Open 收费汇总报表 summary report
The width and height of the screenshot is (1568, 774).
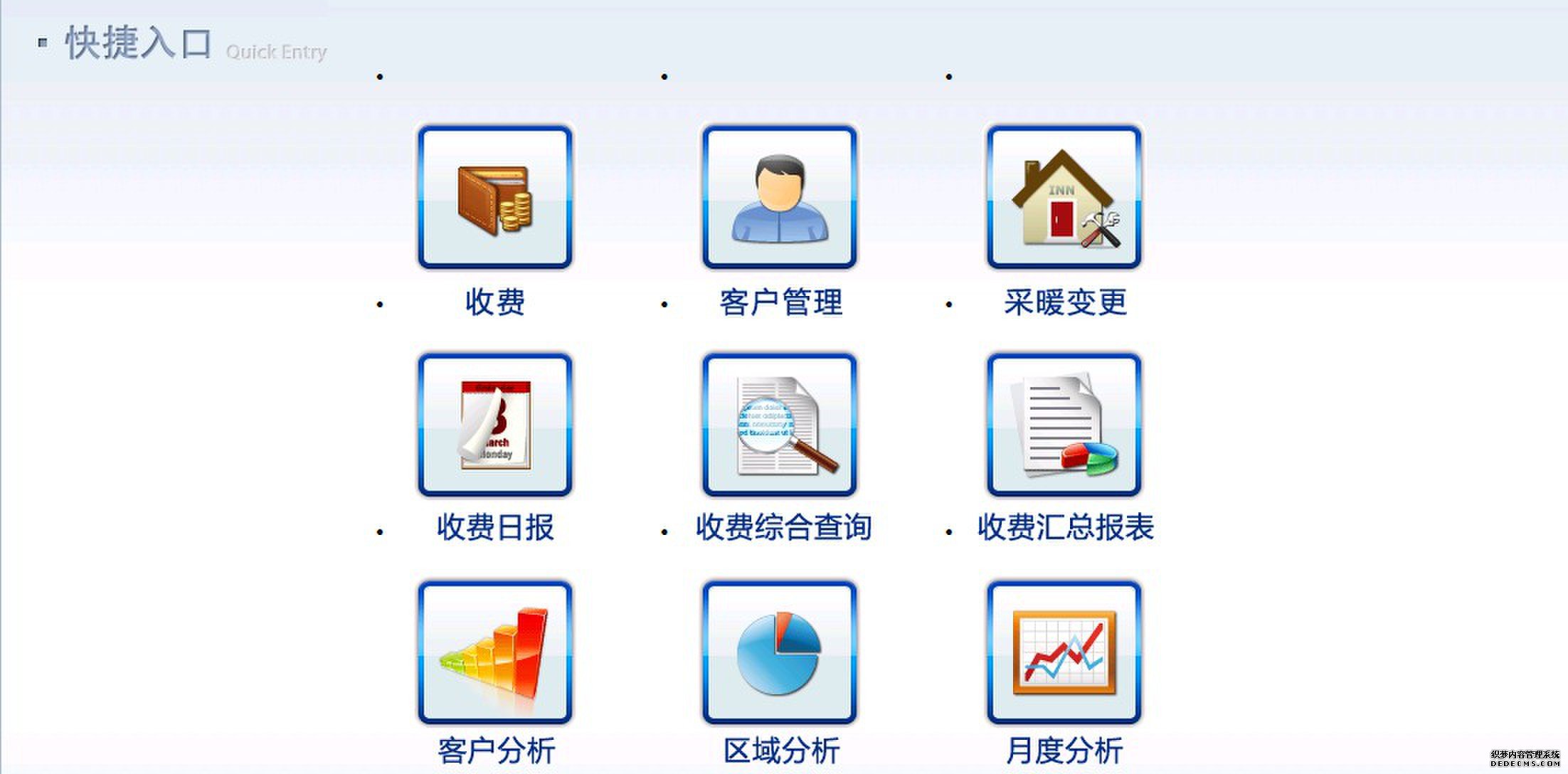[x=1064, y=425]
